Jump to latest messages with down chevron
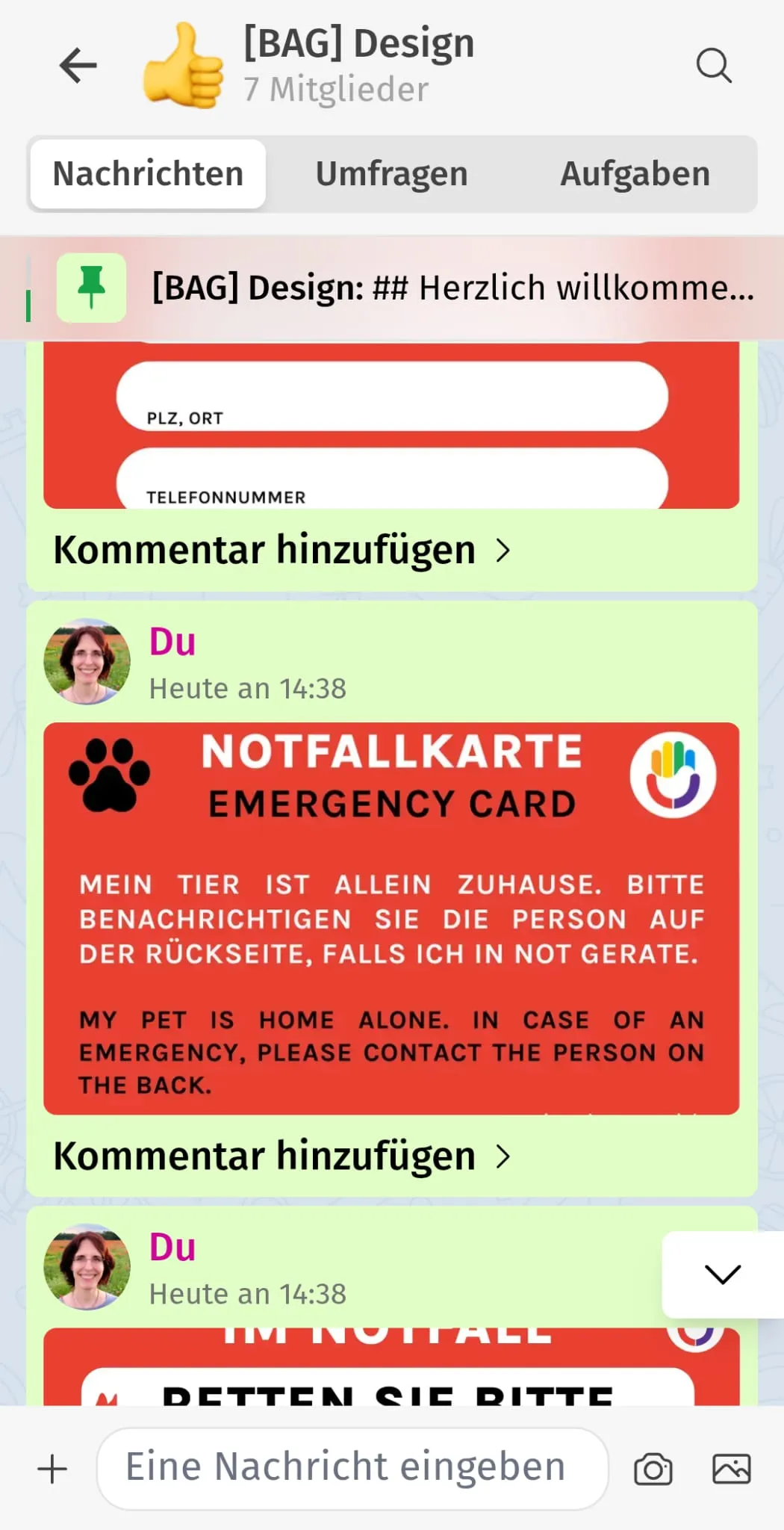Viewport: 784px width, 1530px height. coord(722,1275)
